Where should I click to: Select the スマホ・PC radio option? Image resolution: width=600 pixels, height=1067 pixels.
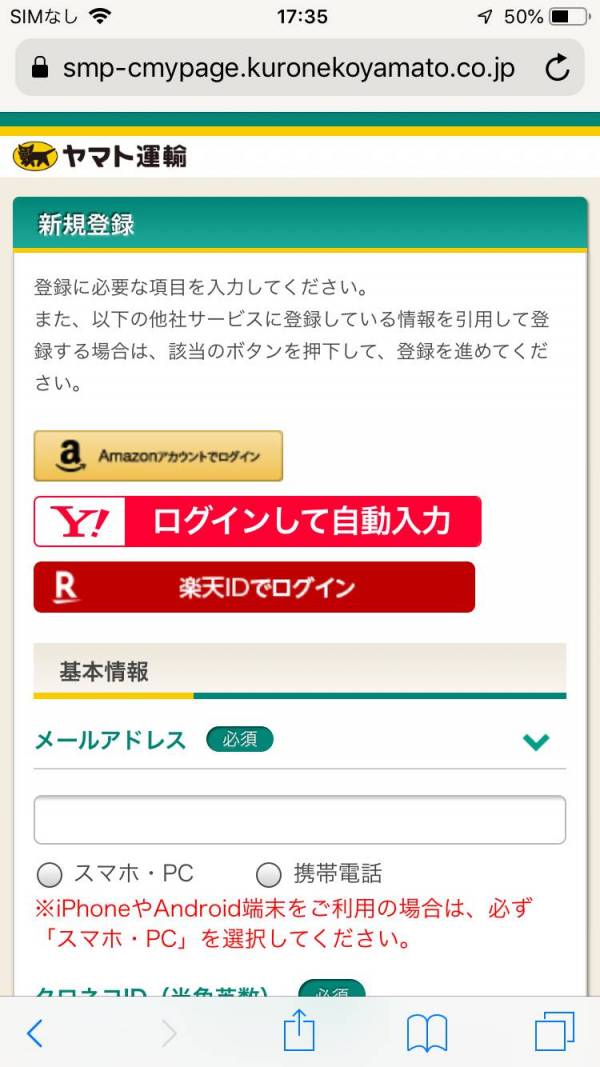click(x=49, y=875)
